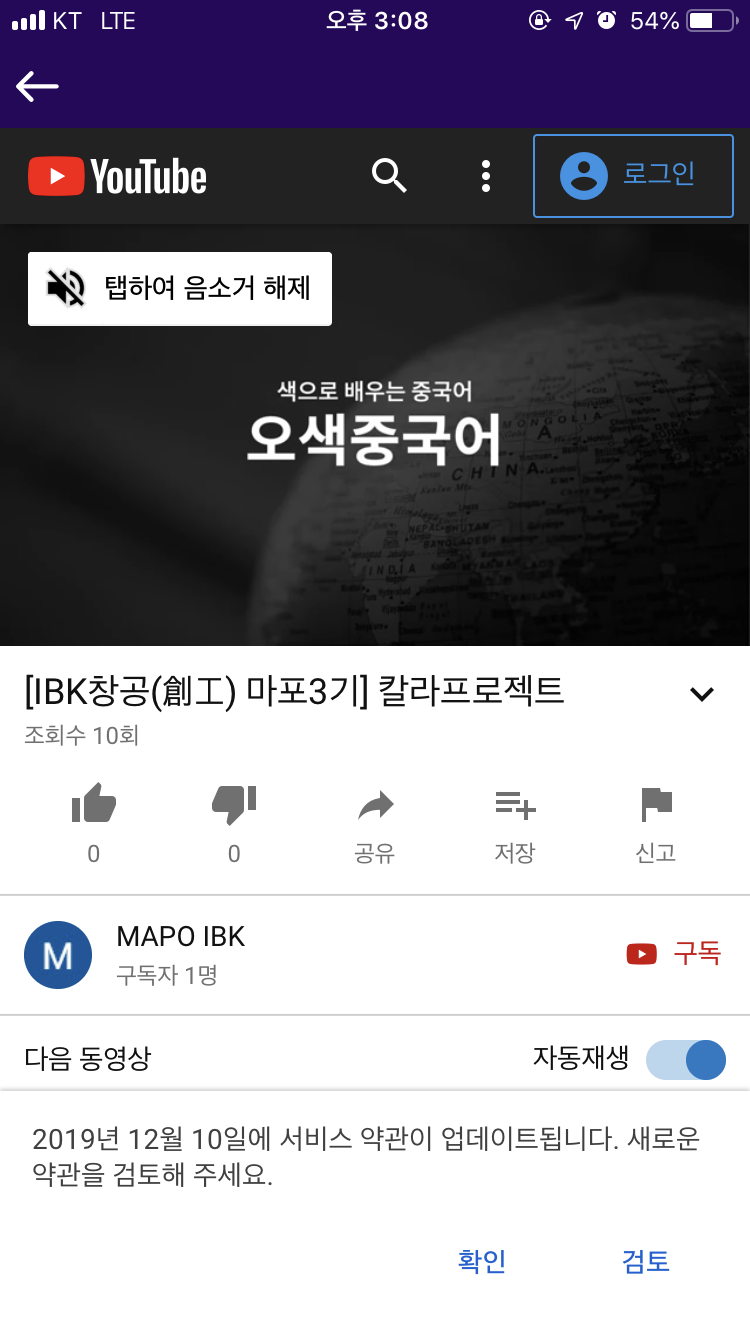This screenshot has height=1334, width=750.
Task: Open the YouTube search
Action: coord(389,176)
